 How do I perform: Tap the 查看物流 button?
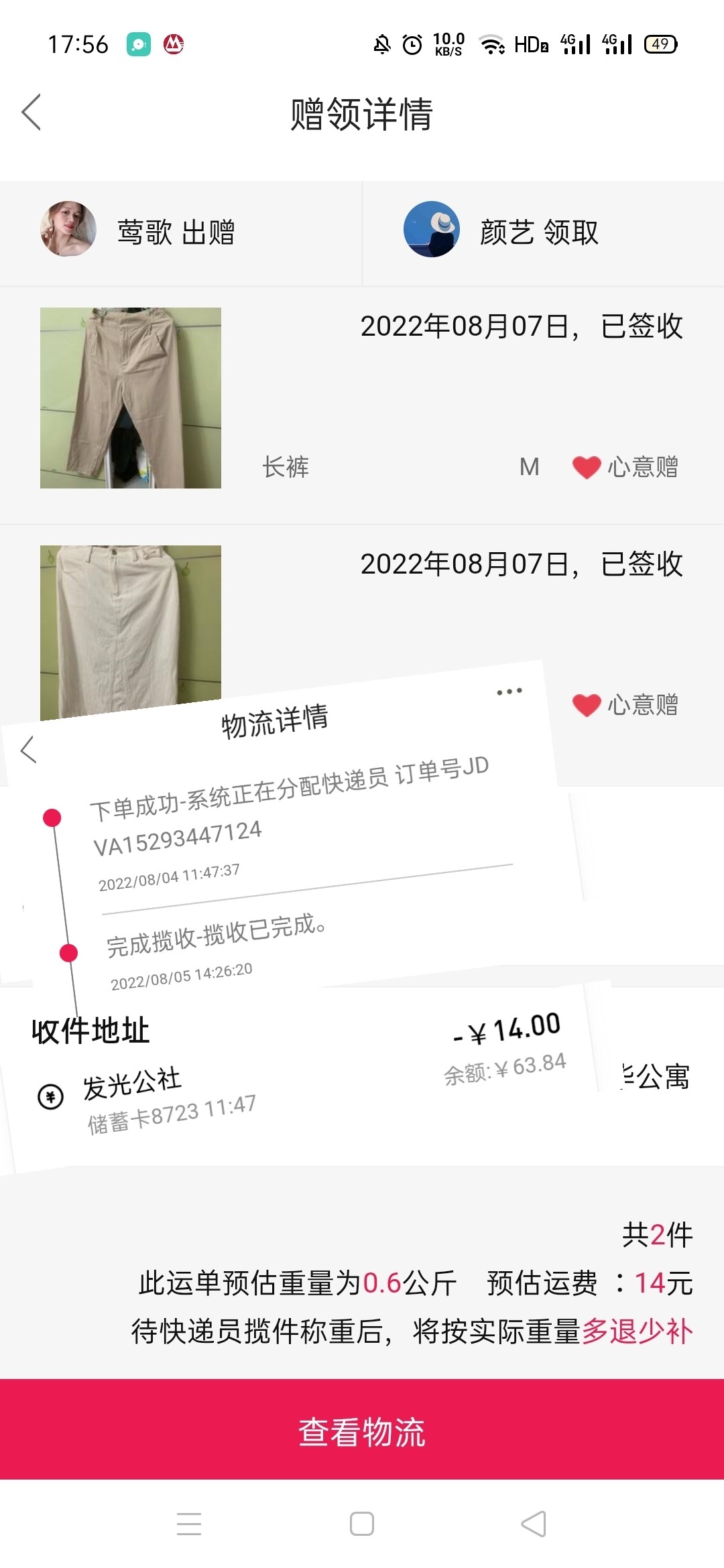[x=362, y=1432]
